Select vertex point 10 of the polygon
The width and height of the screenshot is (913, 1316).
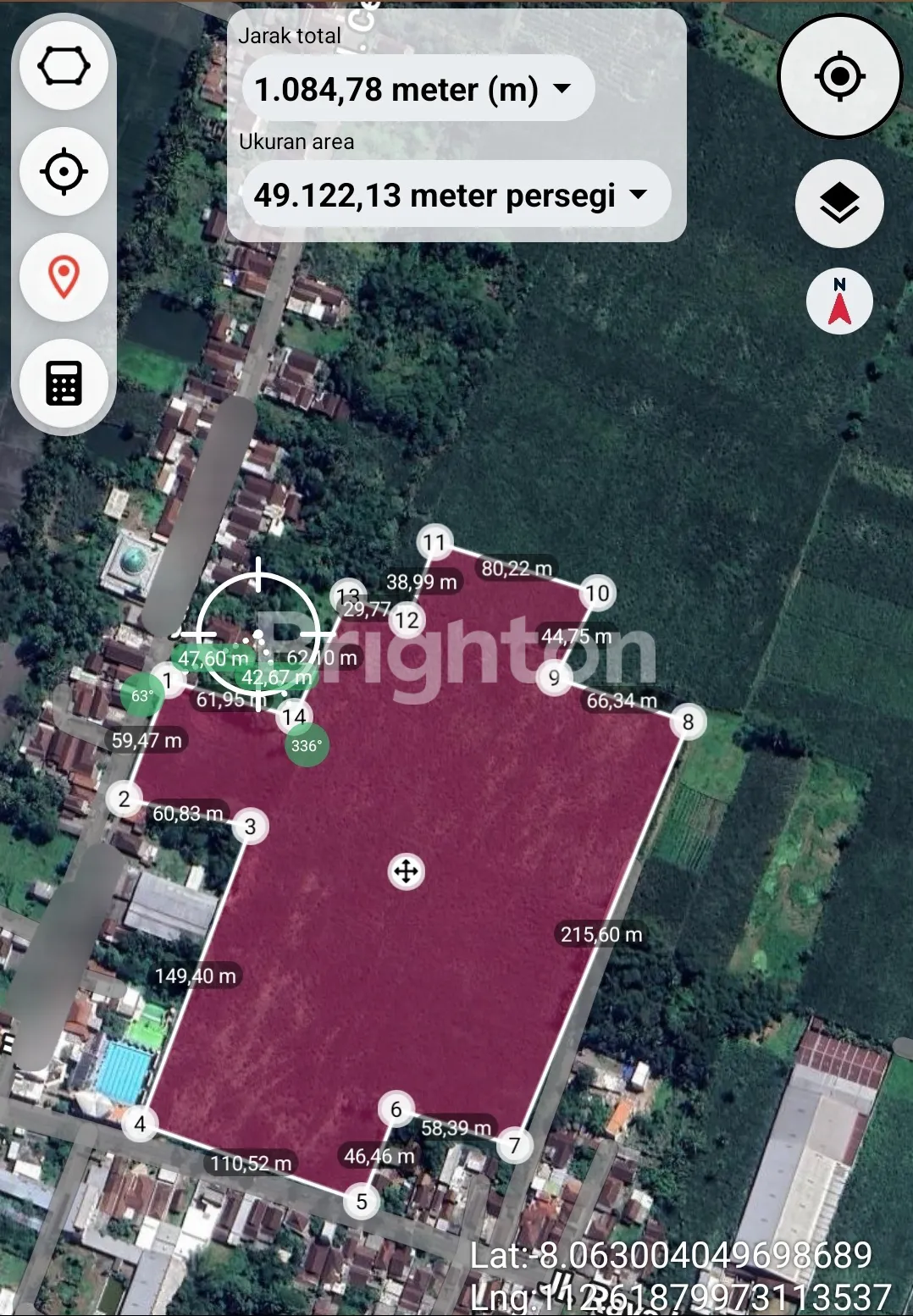click(597, 593)
